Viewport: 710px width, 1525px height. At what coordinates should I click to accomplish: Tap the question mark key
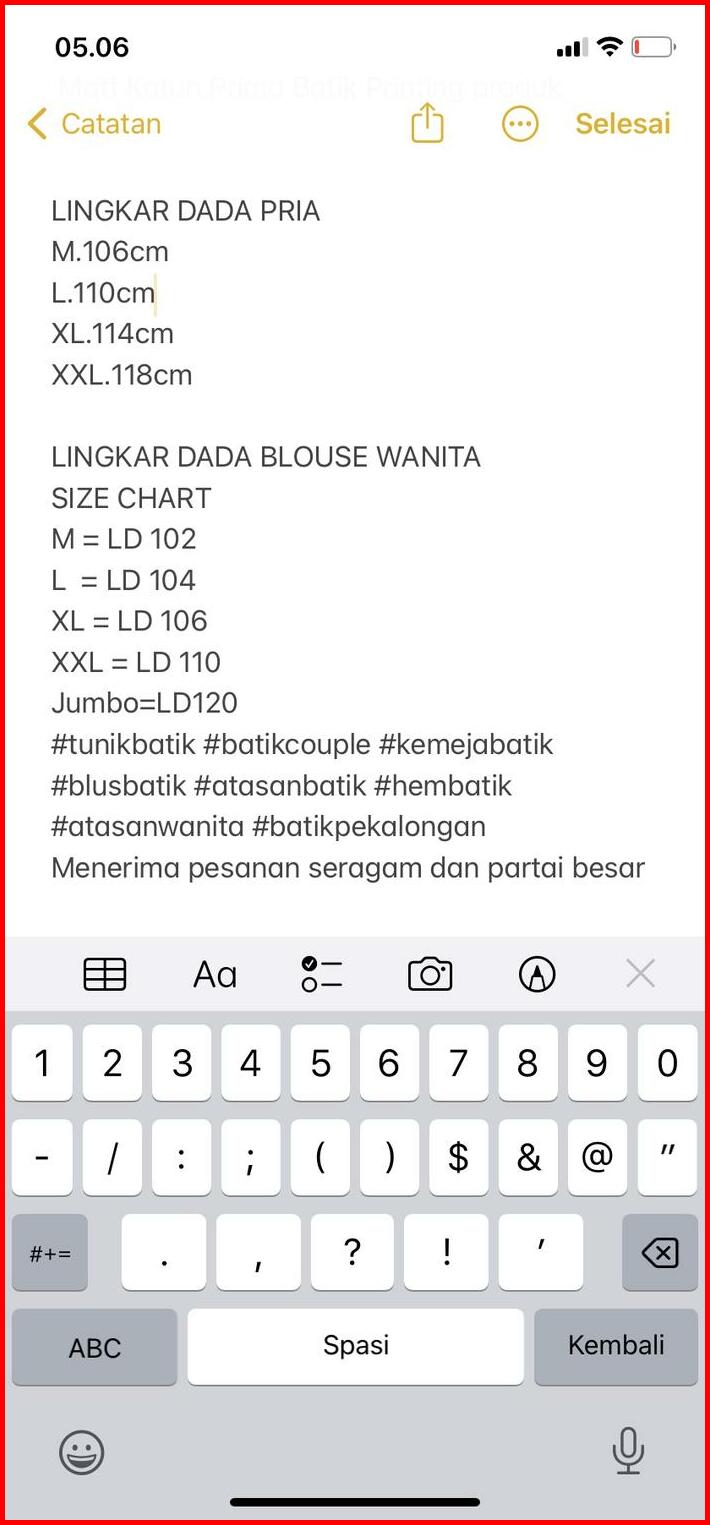click(x=352, y=1253)
